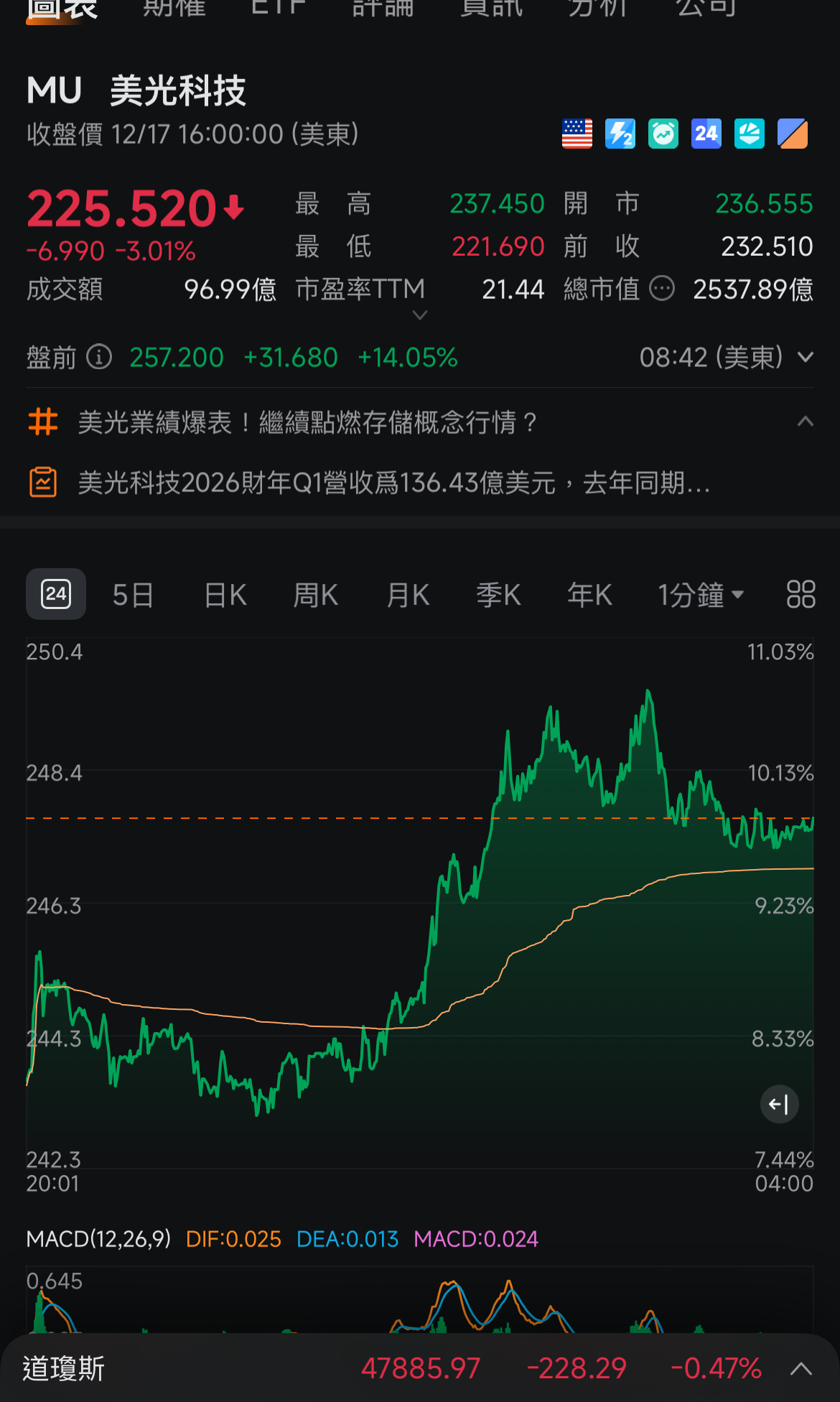
Task: Go to the 資訊 tab
Action: [x=491, y=9]
